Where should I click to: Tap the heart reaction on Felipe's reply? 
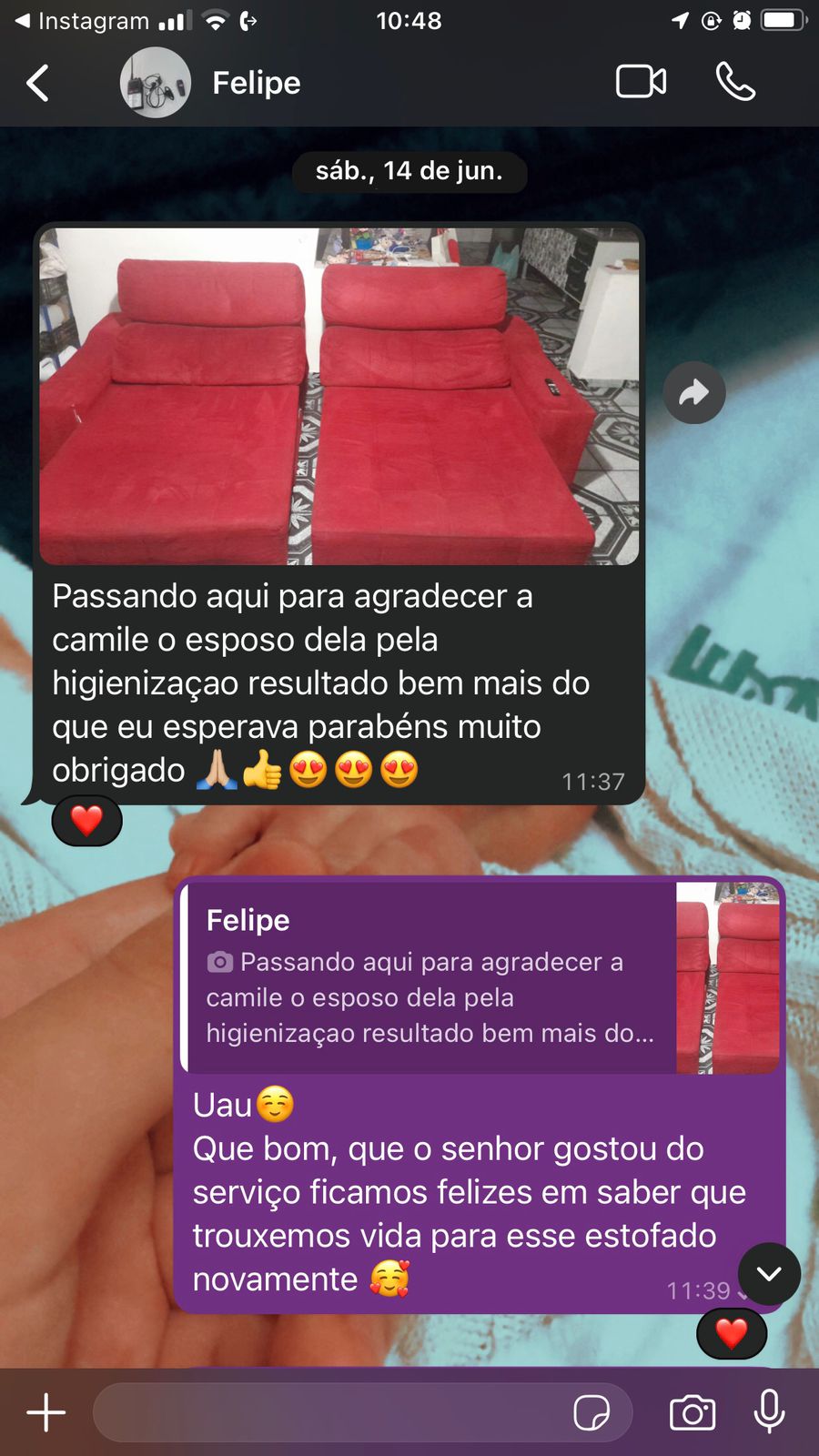point(732,1334)
